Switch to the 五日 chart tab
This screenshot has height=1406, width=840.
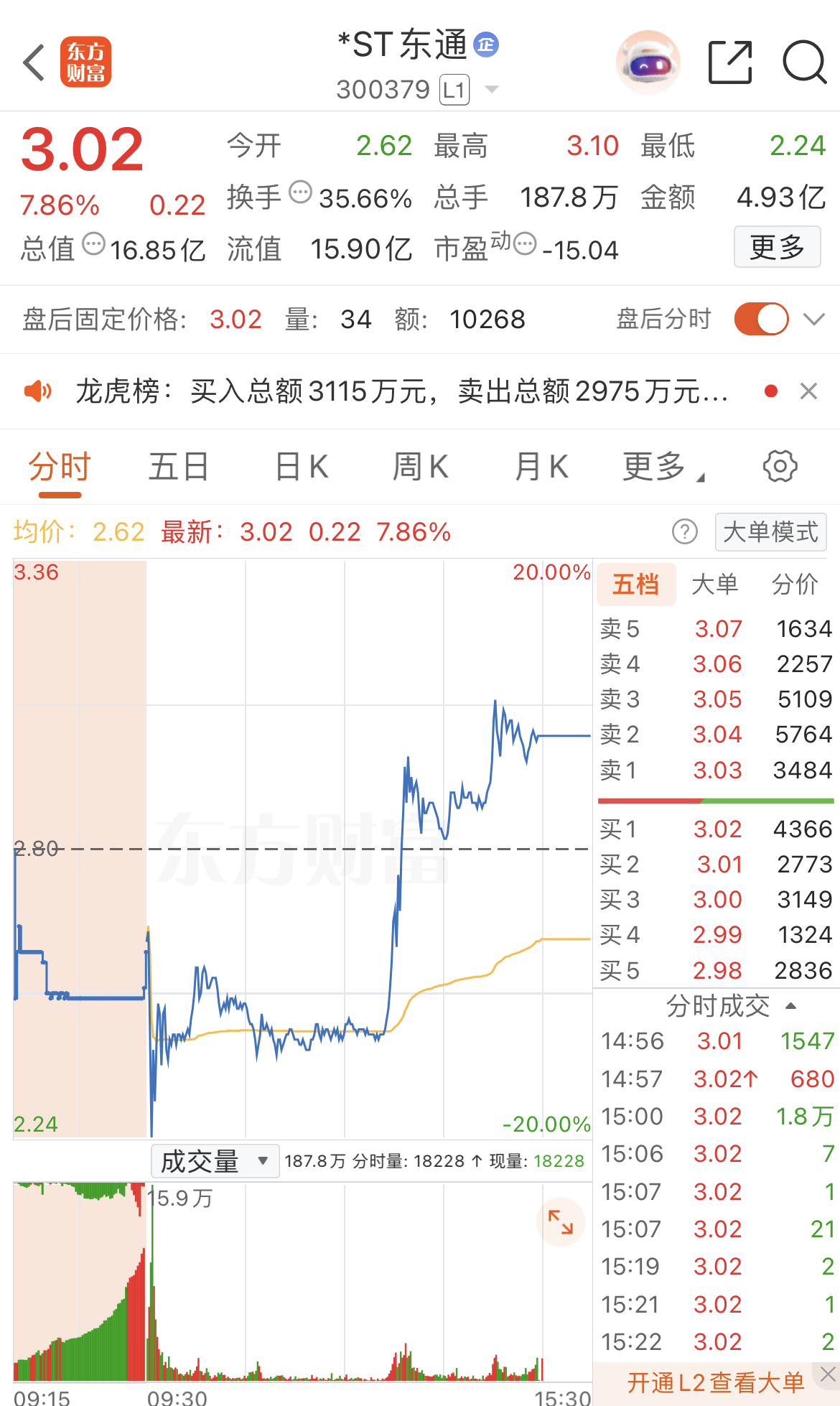178,467
